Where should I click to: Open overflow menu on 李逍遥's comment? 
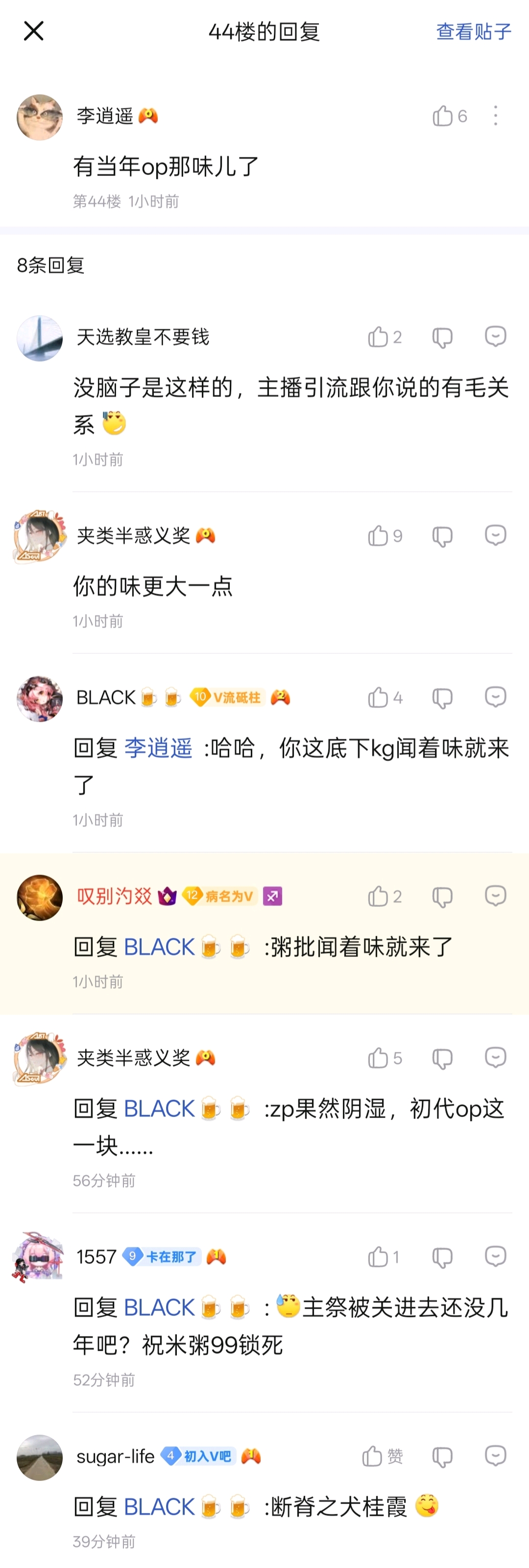point(496,116)
